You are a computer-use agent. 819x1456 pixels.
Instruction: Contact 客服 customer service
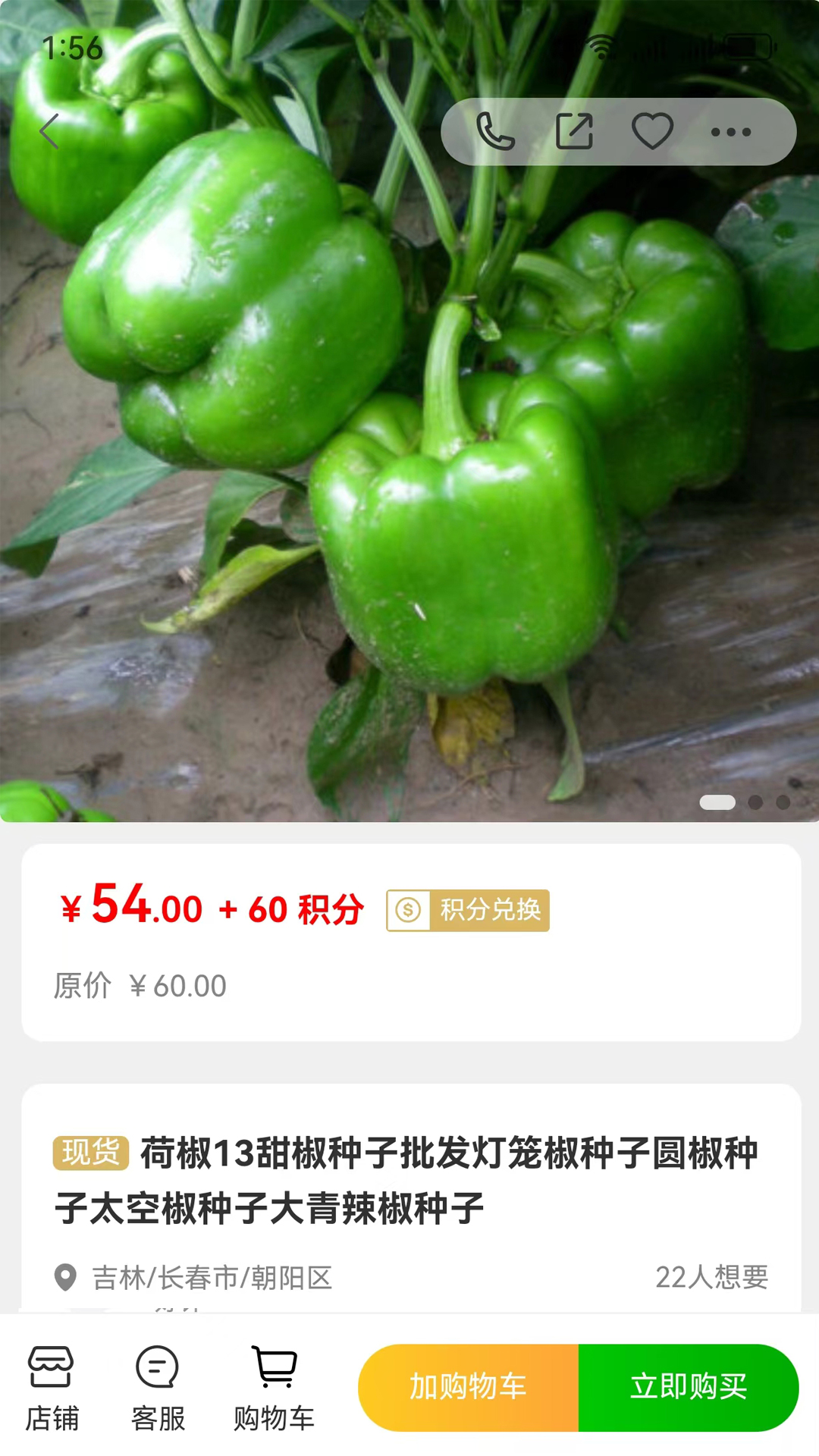pos(158,1388)
